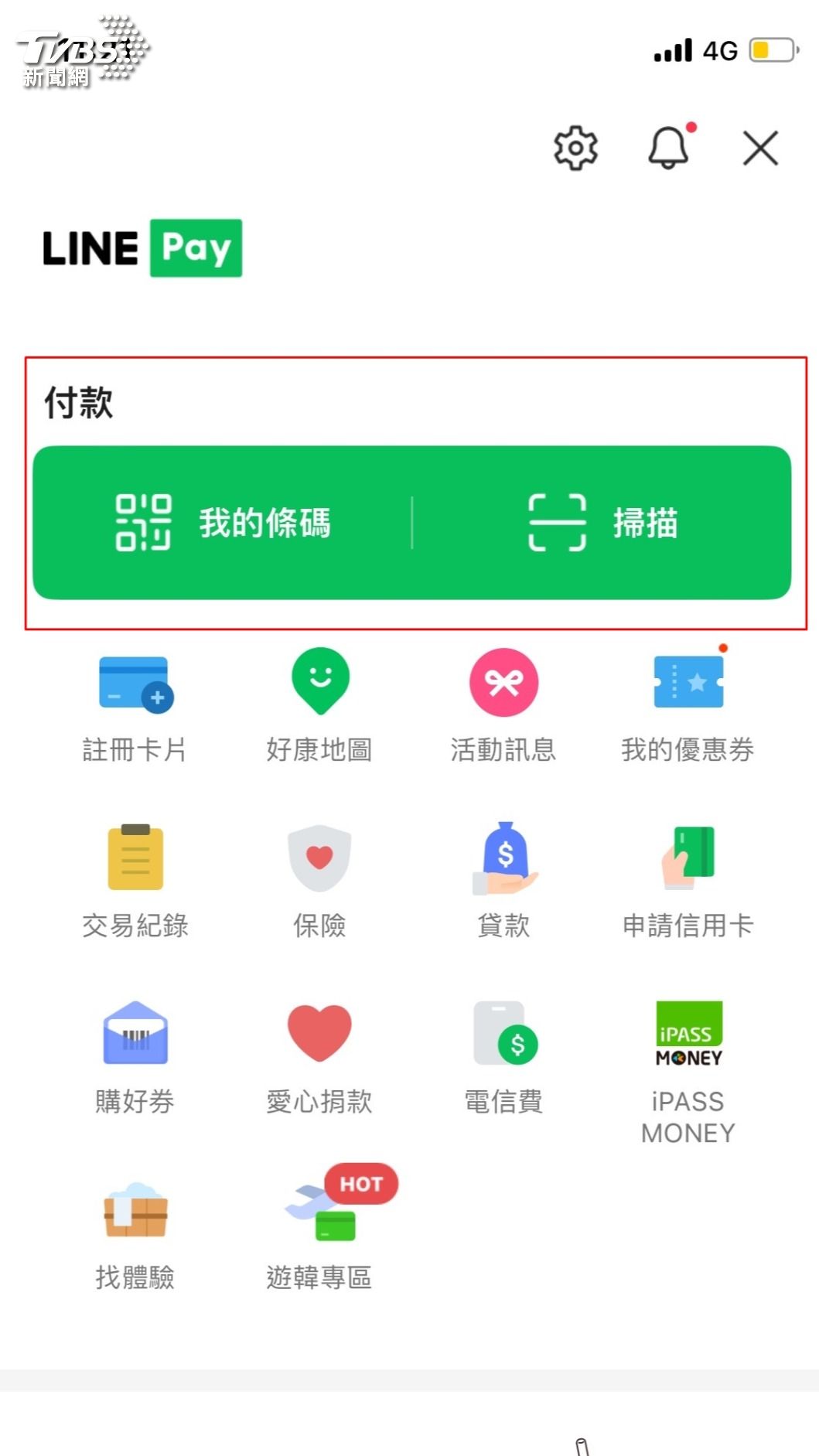The width and height of the screenshot is (819, 1456).
Task: Tap the LINE Pay logo
Action: click(142, 247)
